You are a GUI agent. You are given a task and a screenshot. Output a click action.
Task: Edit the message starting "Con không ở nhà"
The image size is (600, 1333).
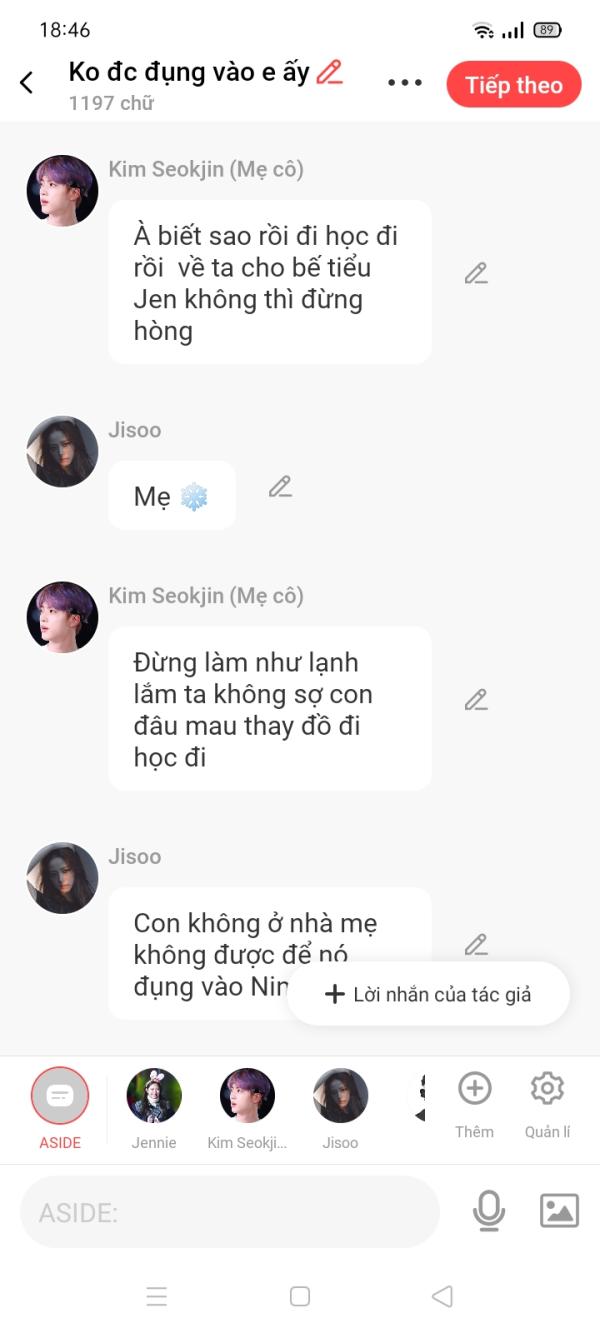[476, 944]
